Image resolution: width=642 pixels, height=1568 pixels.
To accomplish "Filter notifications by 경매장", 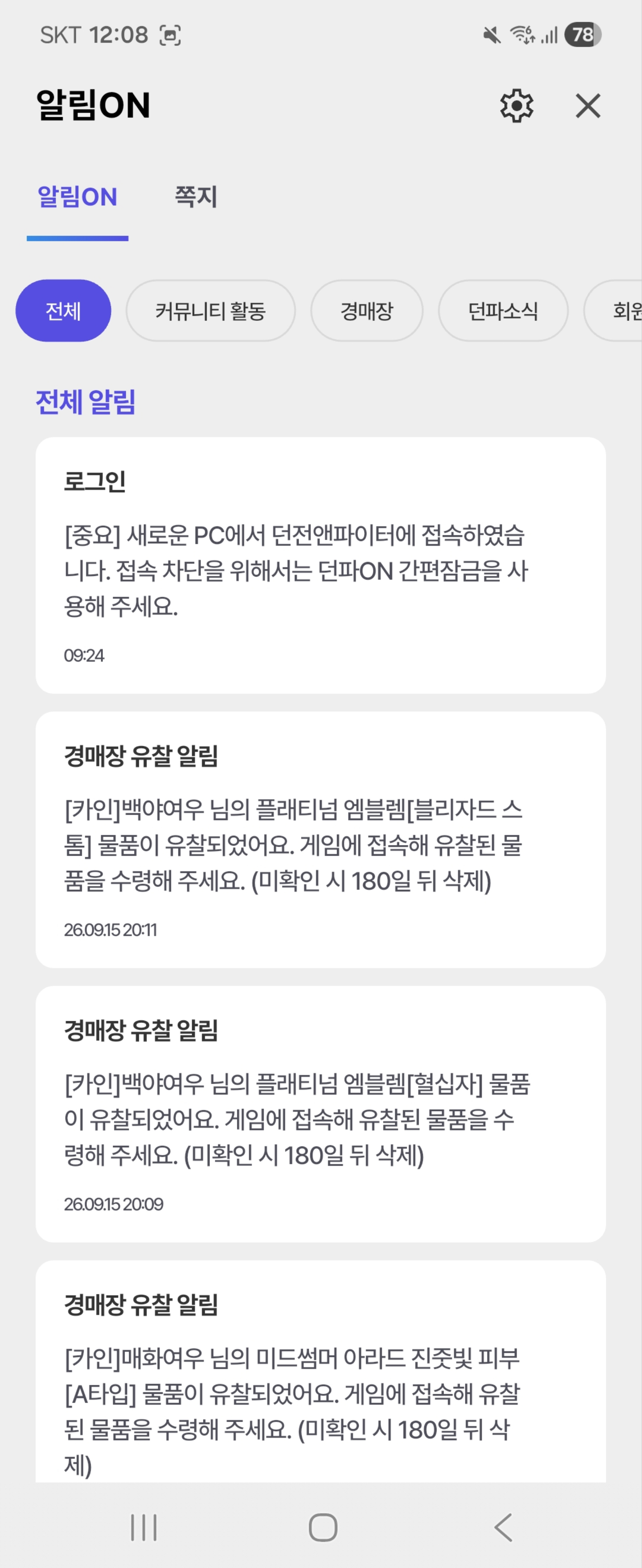I will 367,311.
